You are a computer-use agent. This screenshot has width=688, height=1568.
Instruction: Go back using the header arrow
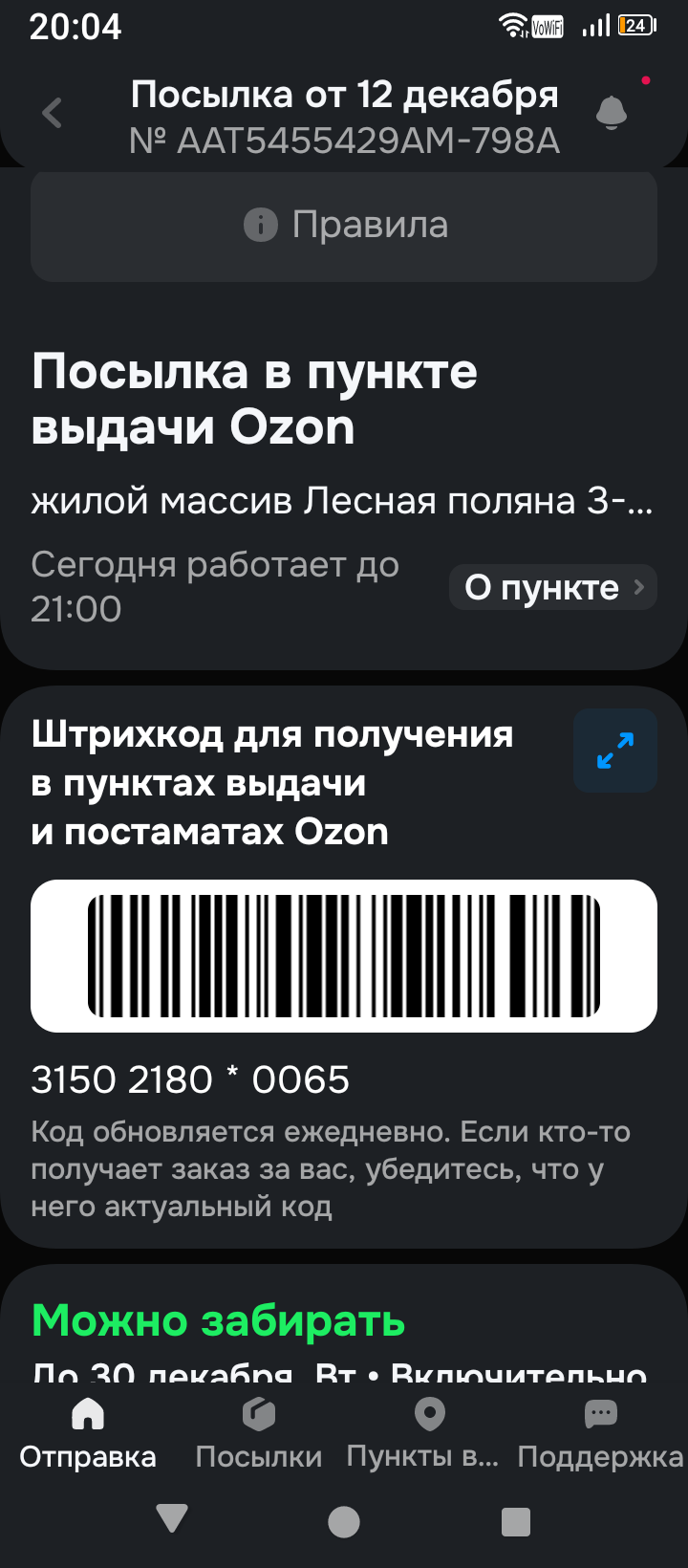click(53, 114)
